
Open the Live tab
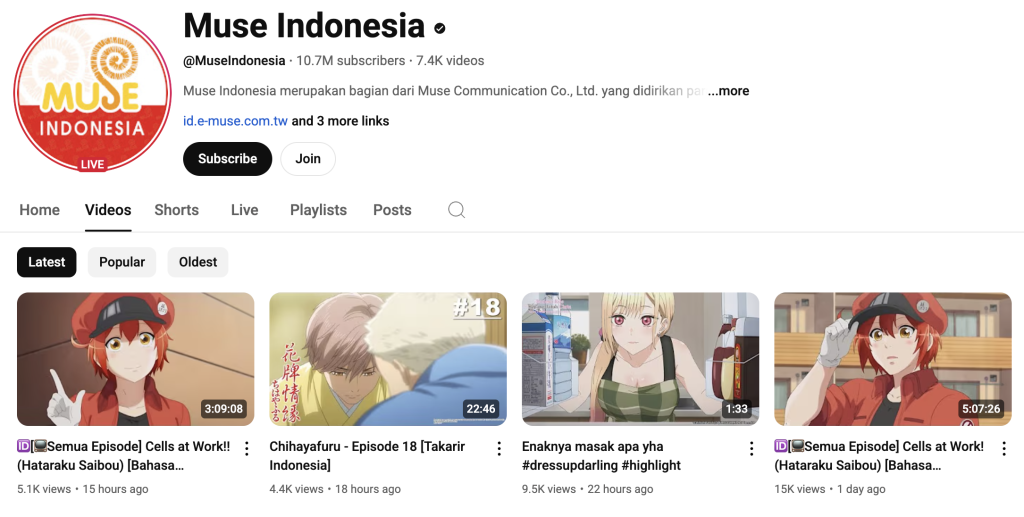(244, 210)
